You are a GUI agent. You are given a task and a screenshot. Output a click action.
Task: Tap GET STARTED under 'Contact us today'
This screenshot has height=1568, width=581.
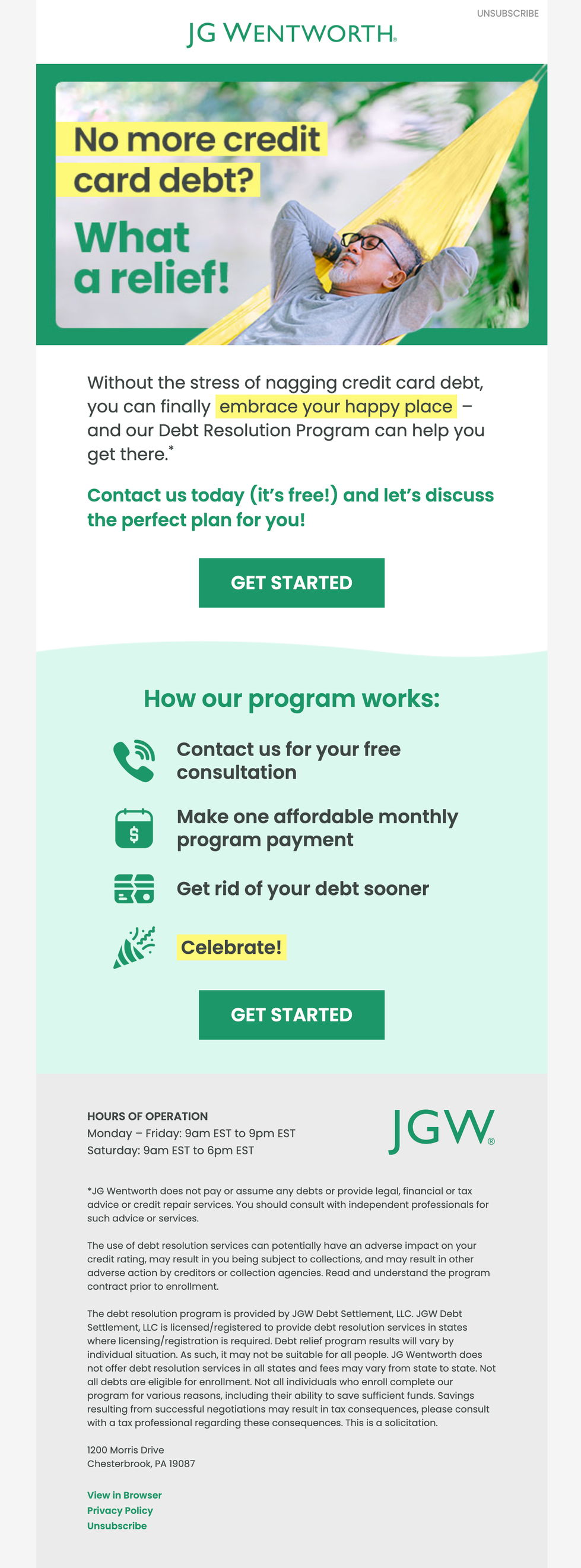tap(291, 583)
